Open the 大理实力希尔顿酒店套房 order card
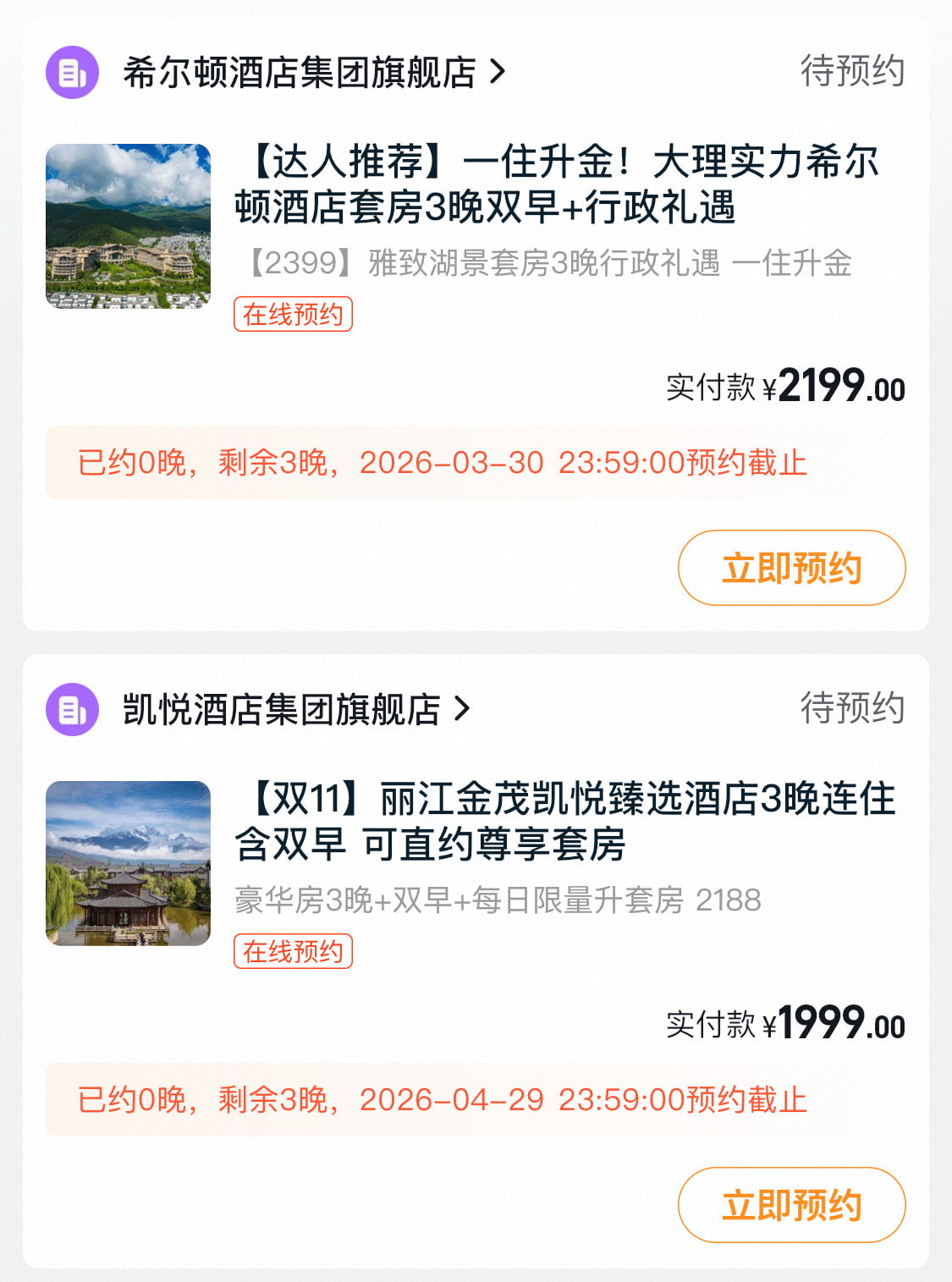The width and height of the screenshot is (952, 1282). [x=556, y=184]
